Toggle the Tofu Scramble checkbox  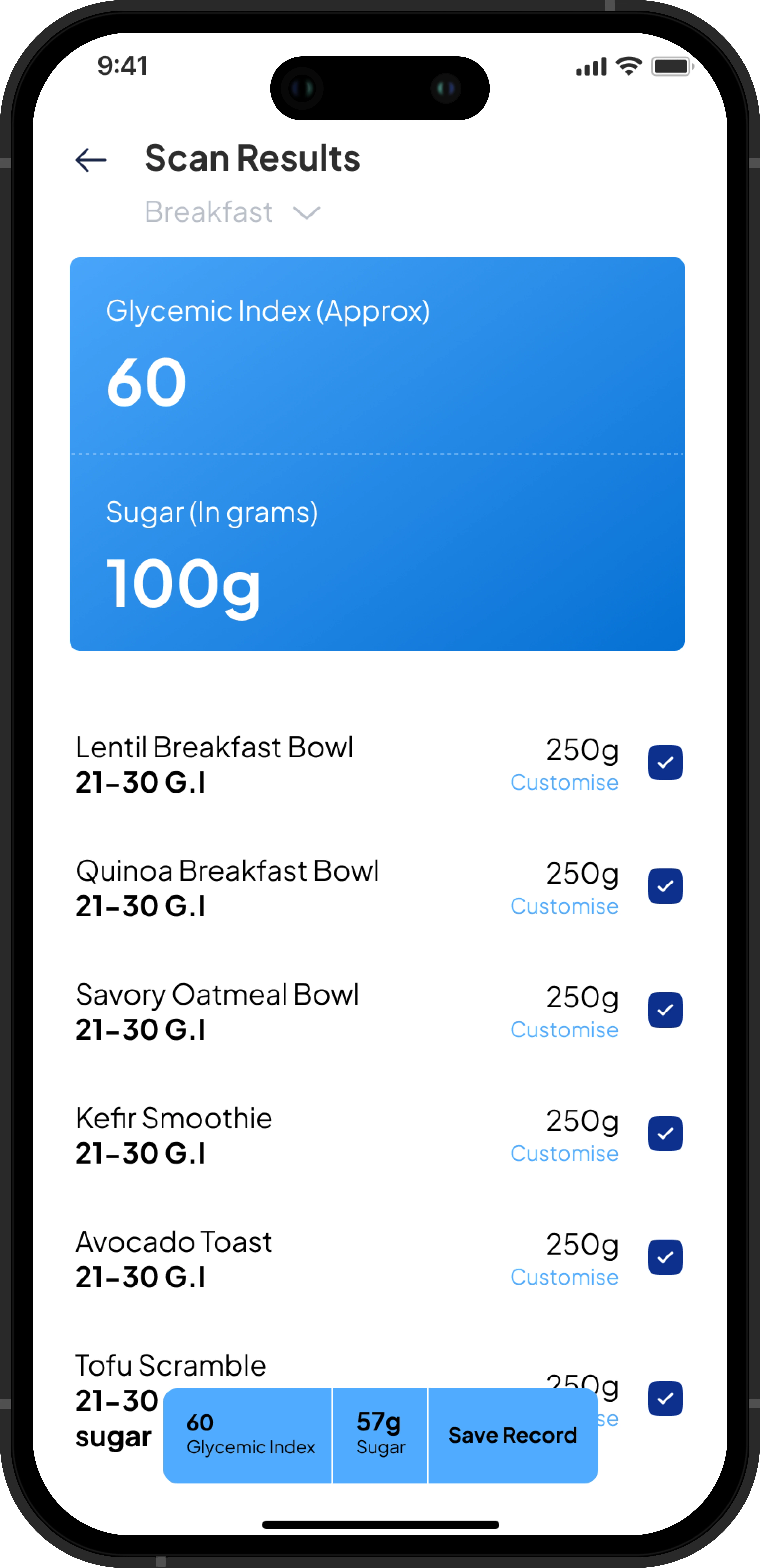[665, 1399]
